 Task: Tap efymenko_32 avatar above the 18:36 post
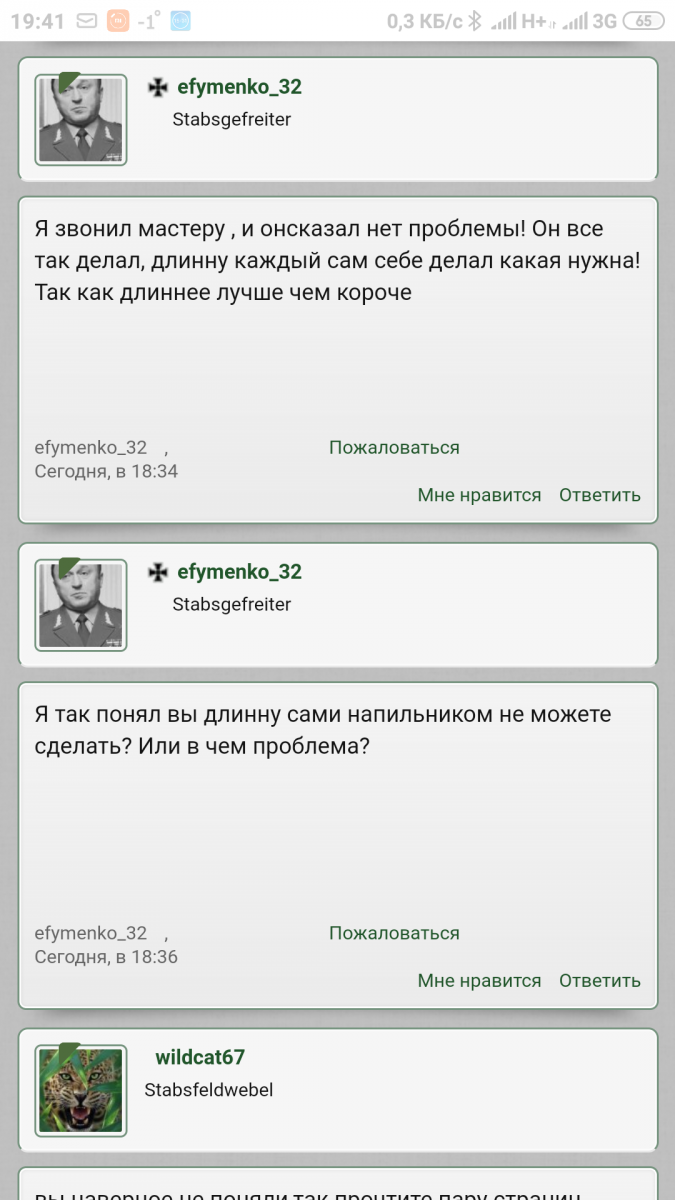click(x=81, y=604)
